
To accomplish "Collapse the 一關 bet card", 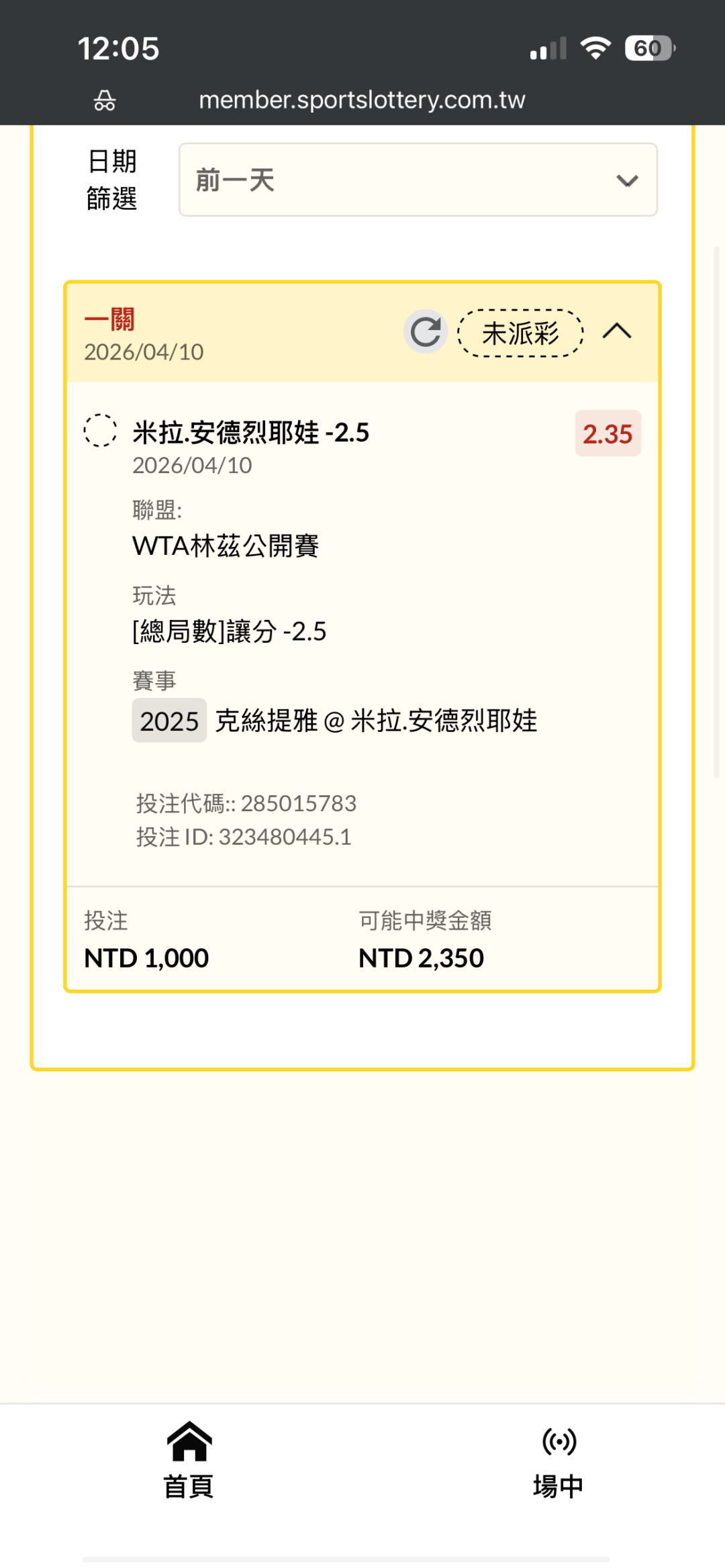I will click(x=617, y=331).
